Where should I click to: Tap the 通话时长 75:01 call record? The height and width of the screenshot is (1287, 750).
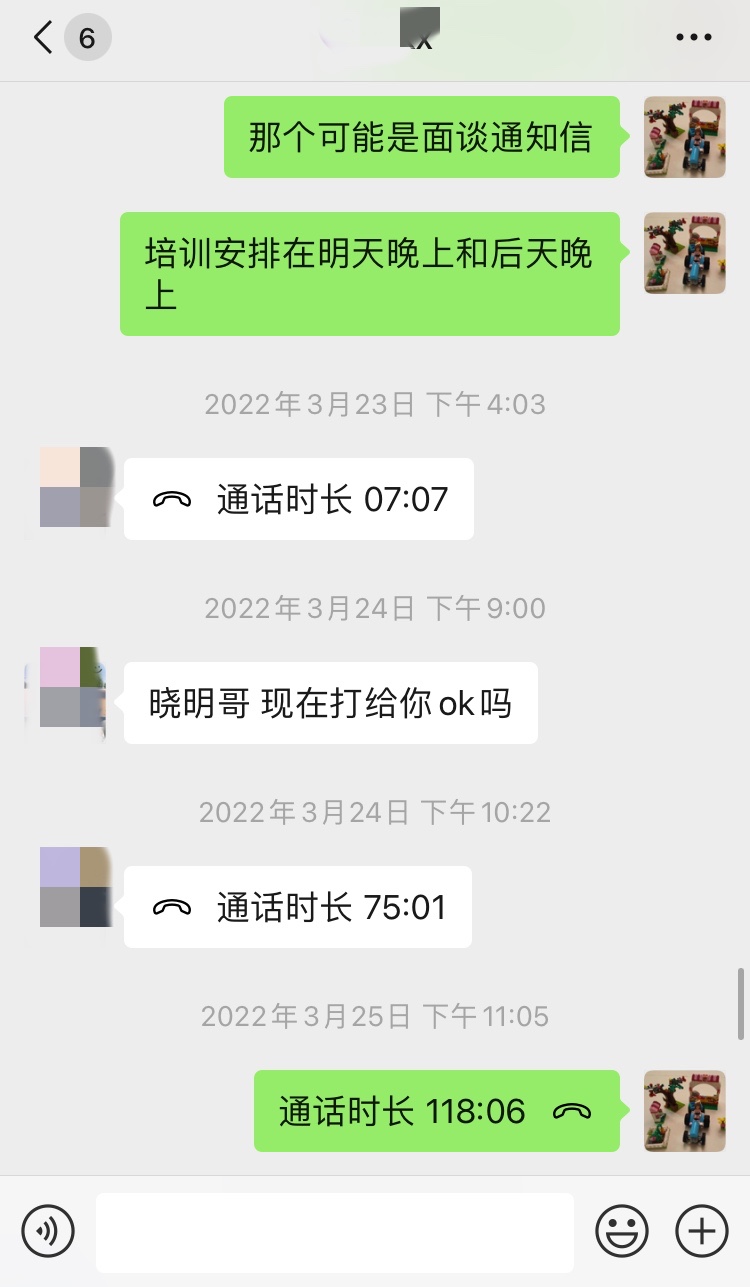[297, 907]
